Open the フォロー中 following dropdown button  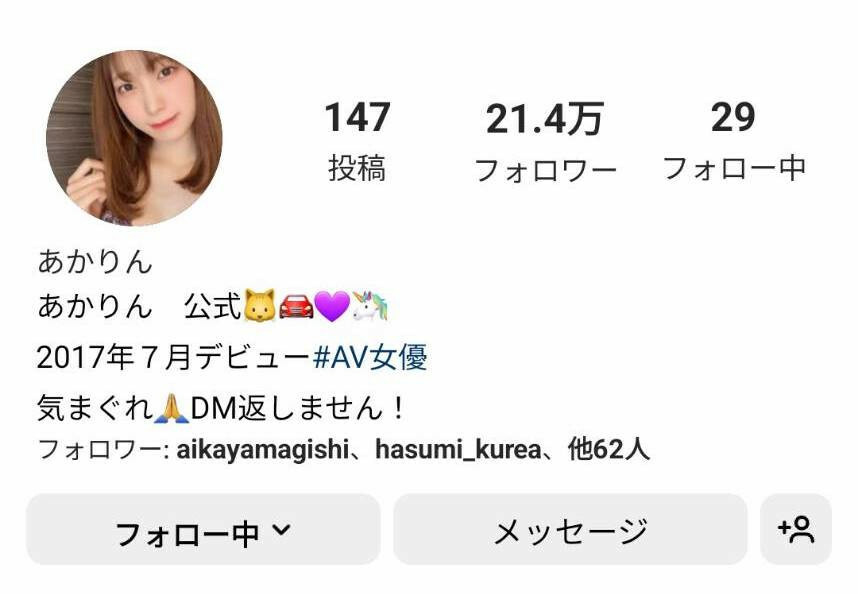[203, 530]
